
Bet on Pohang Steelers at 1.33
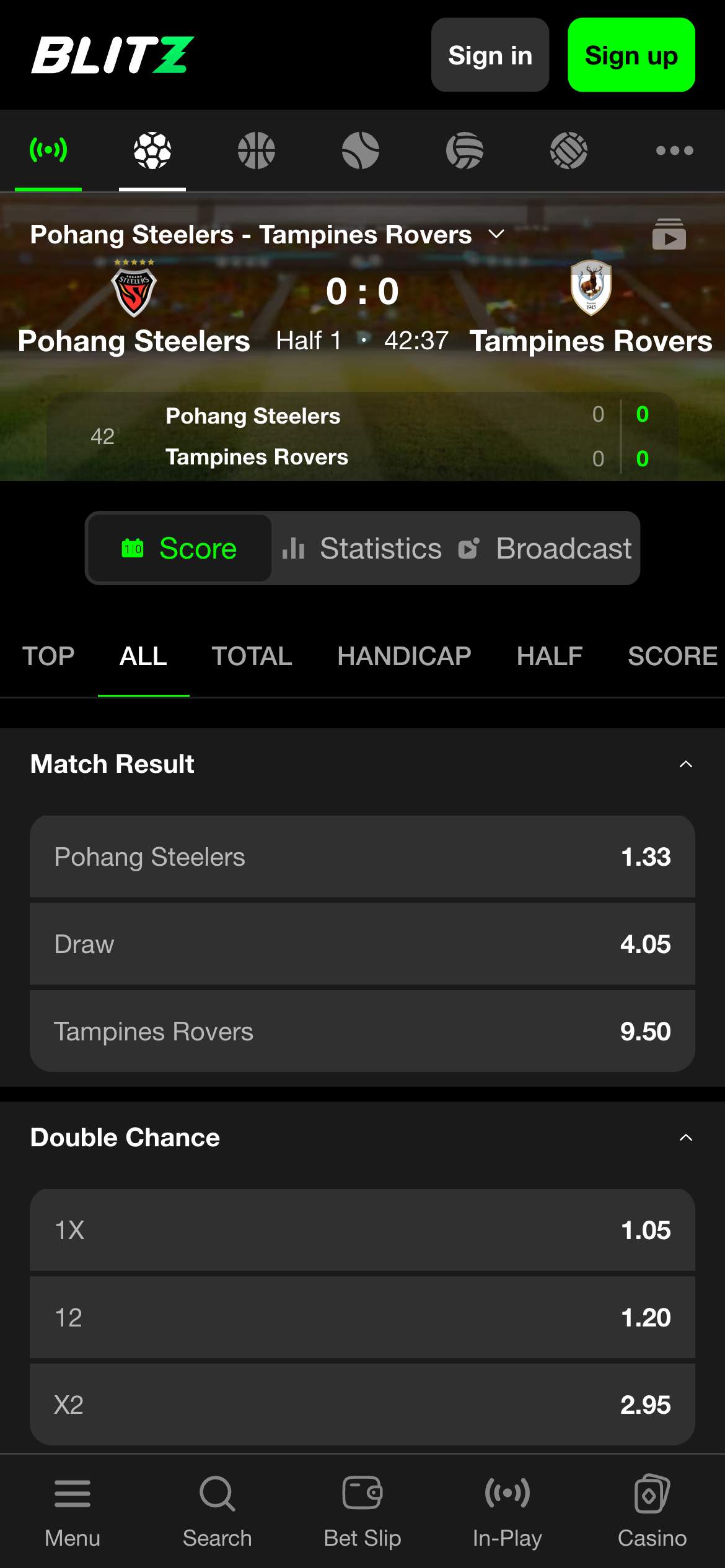click(x=362, y=857)
